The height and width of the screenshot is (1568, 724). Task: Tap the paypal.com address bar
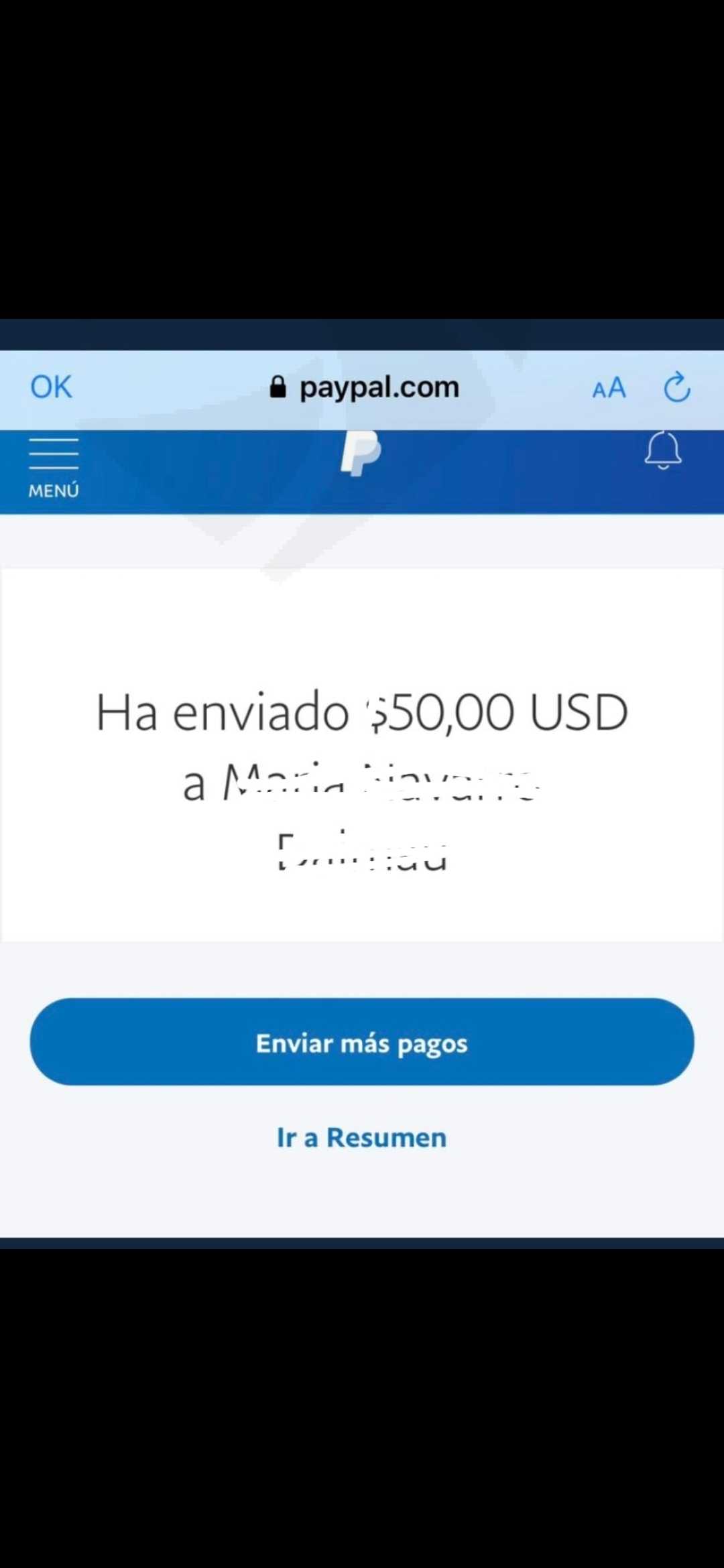coord(364,387)
